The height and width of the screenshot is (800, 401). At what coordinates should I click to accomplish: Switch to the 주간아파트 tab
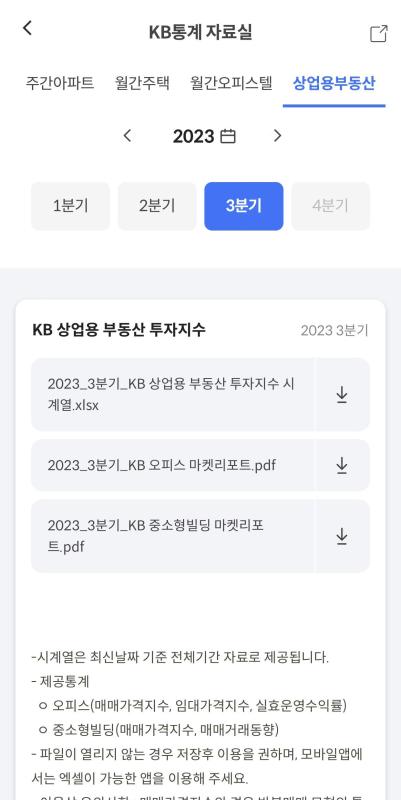[x=60, y=83]
